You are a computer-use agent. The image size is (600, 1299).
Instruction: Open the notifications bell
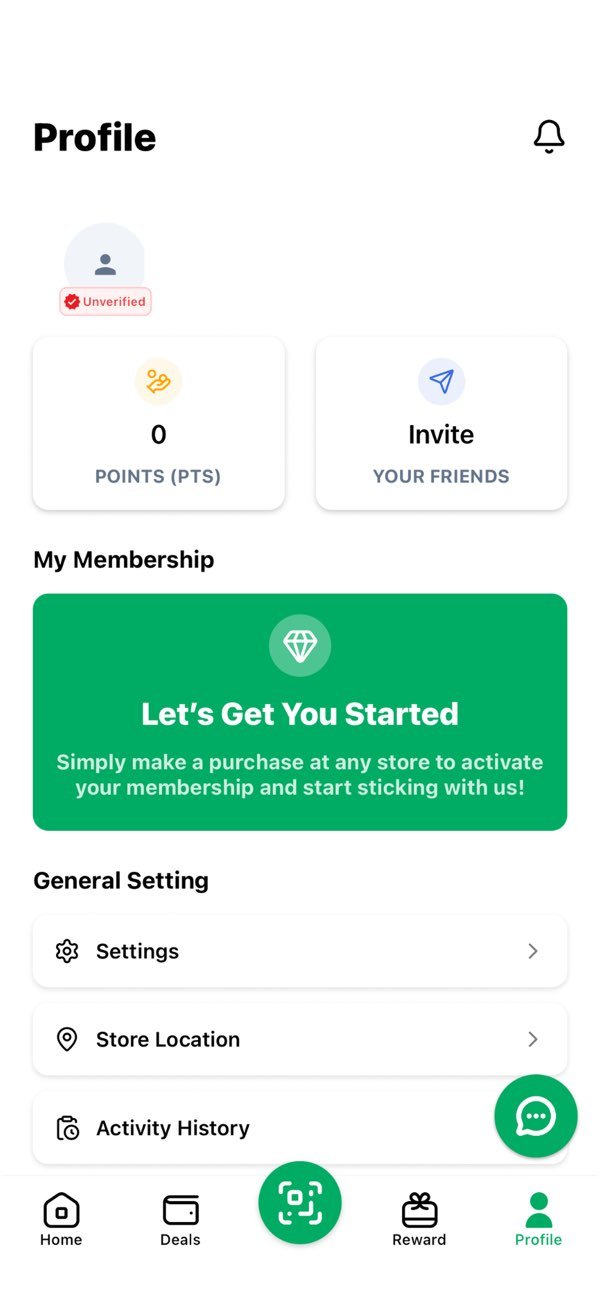point(549,136)
